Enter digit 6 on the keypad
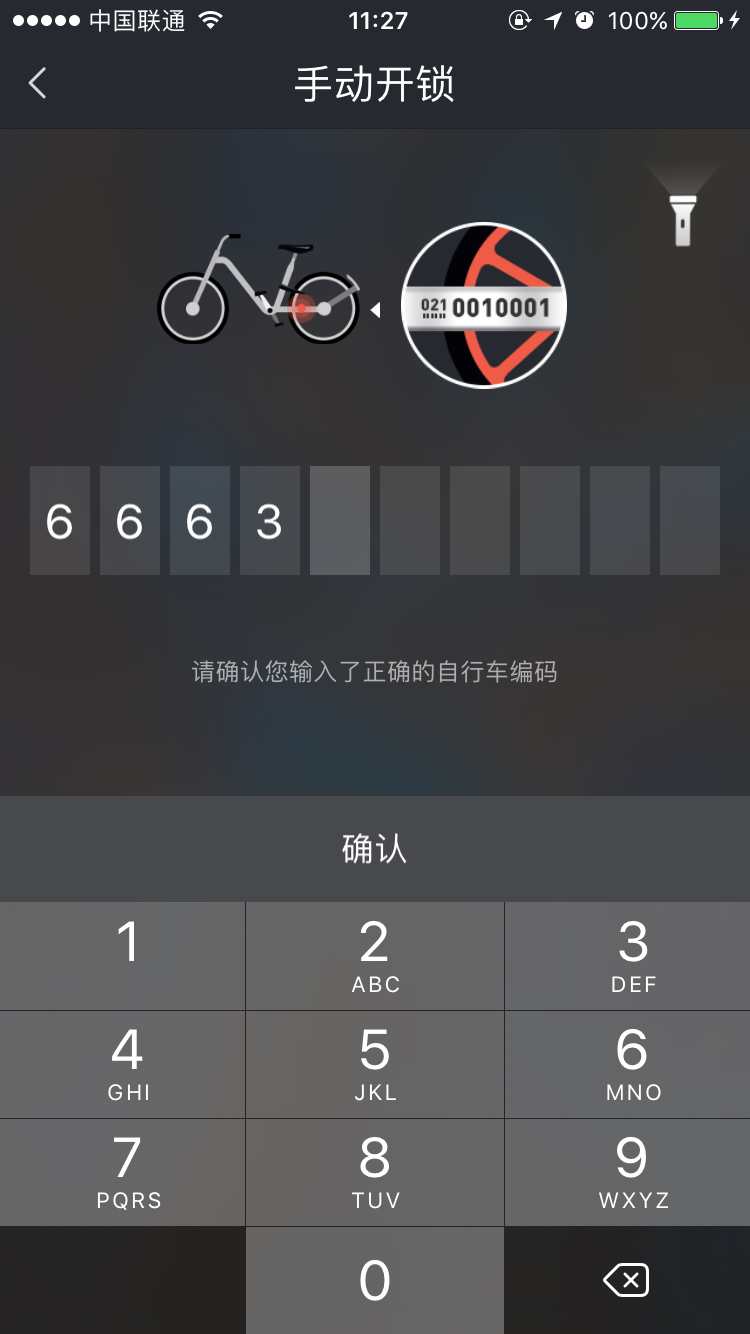This screenshot has width=750, height=1334. (628, 1065)
